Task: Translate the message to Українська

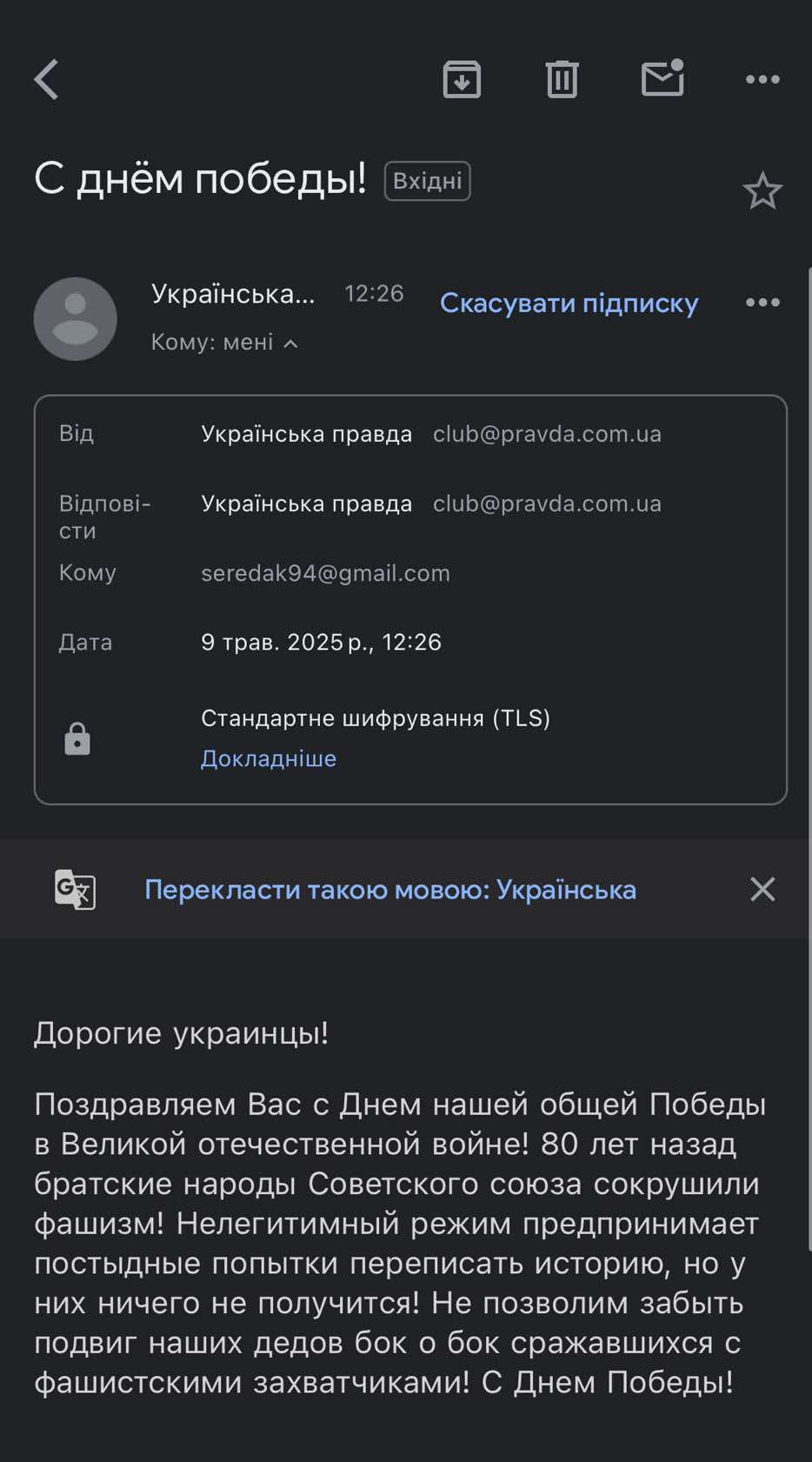Action: tap(389, 890)
